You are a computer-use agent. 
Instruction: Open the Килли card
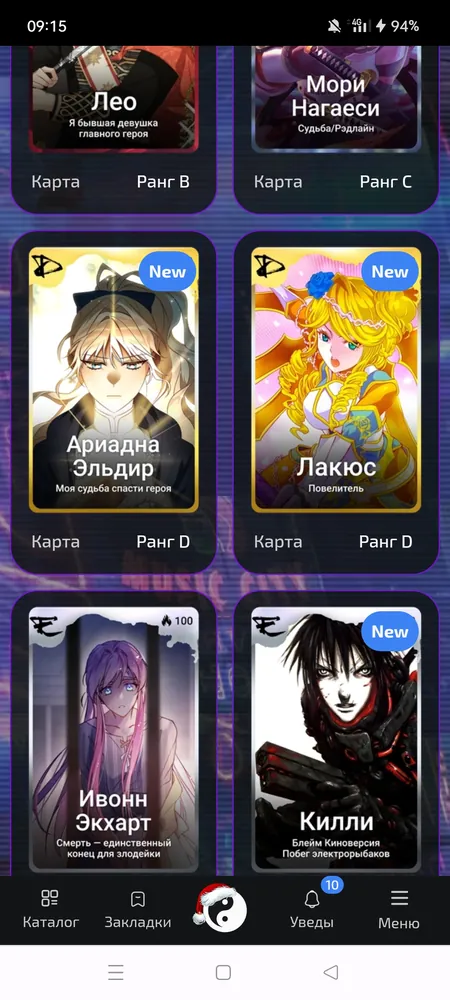336,733
